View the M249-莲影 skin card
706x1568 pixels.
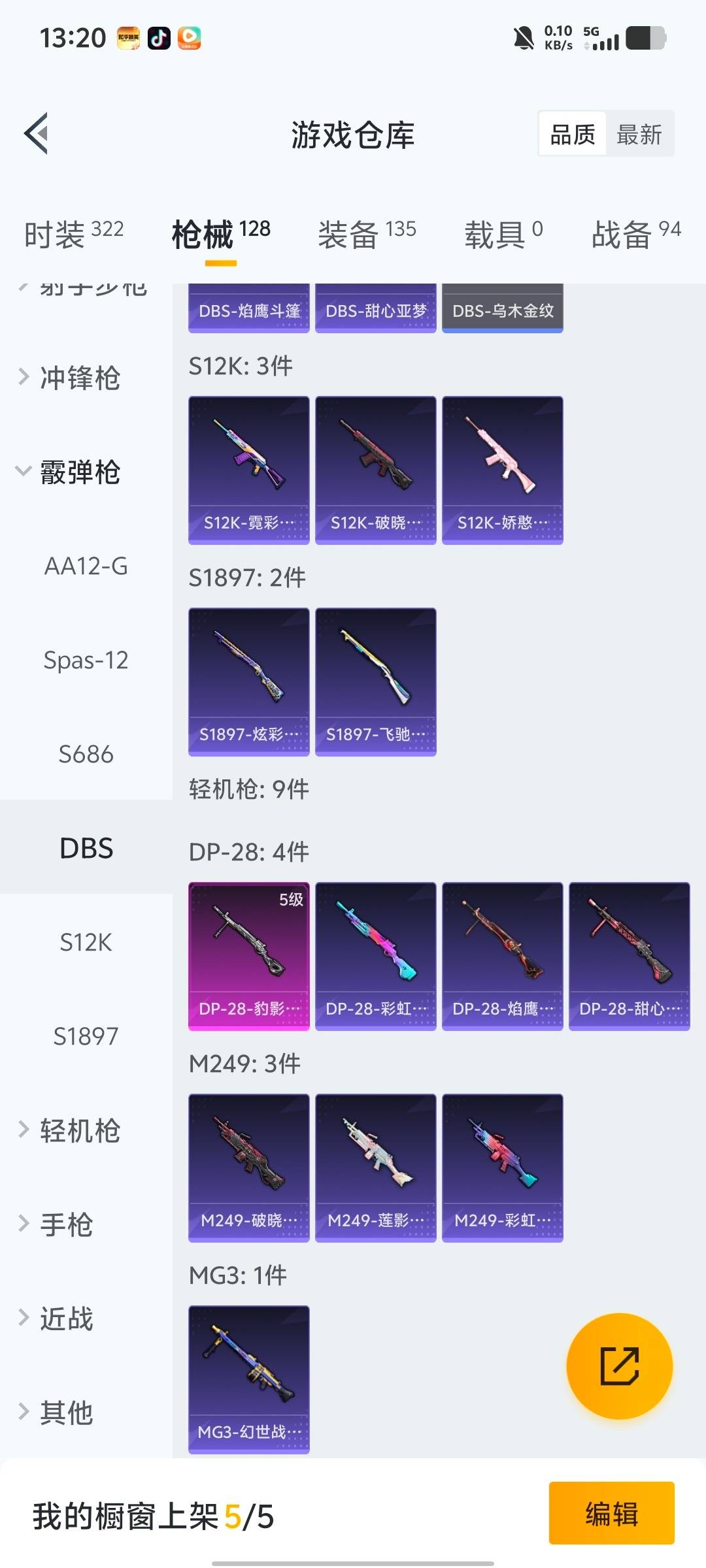(375, 1168)
